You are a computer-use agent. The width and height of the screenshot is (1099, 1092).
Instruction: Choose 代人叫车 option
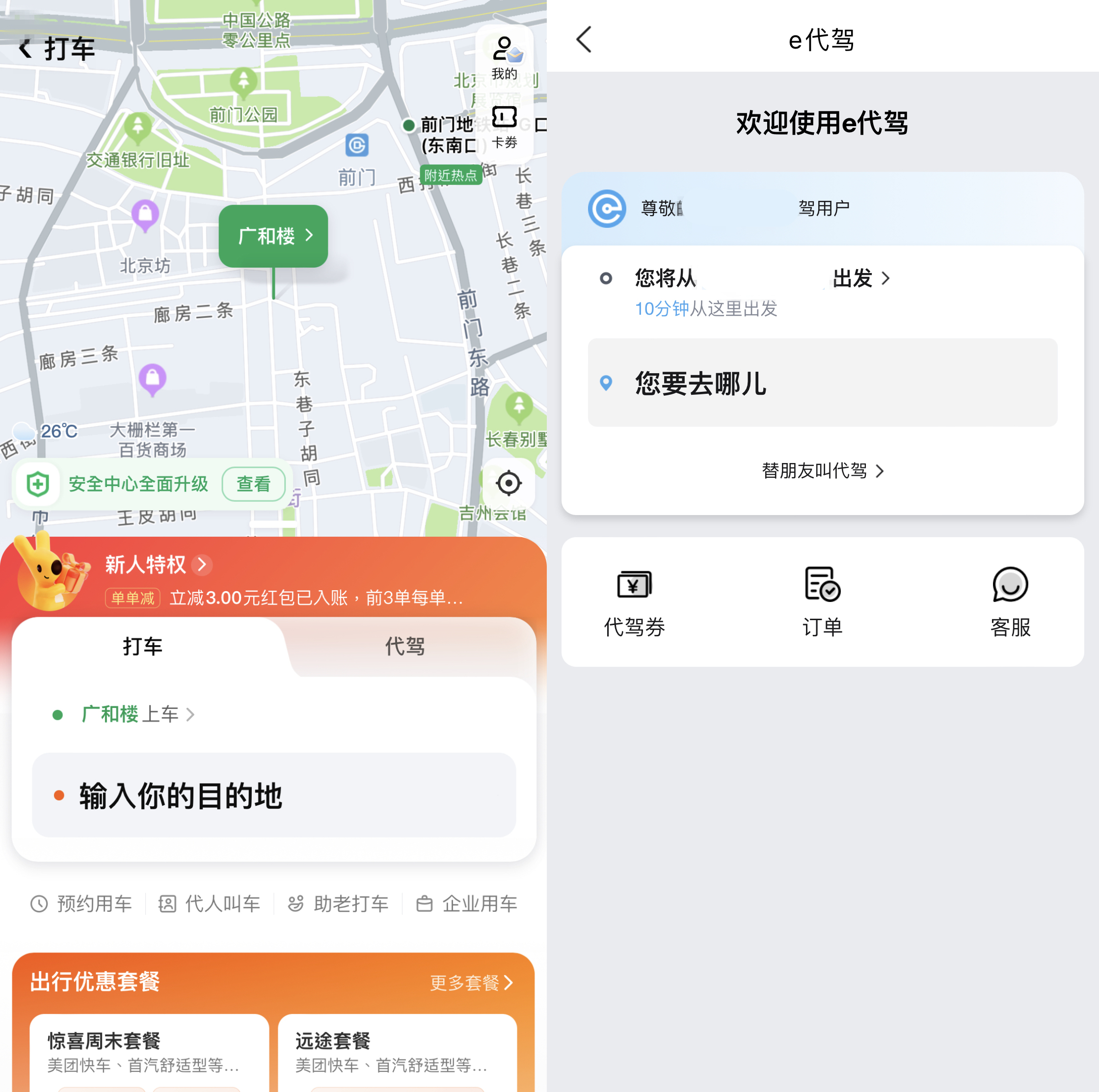tap(209, 903)
